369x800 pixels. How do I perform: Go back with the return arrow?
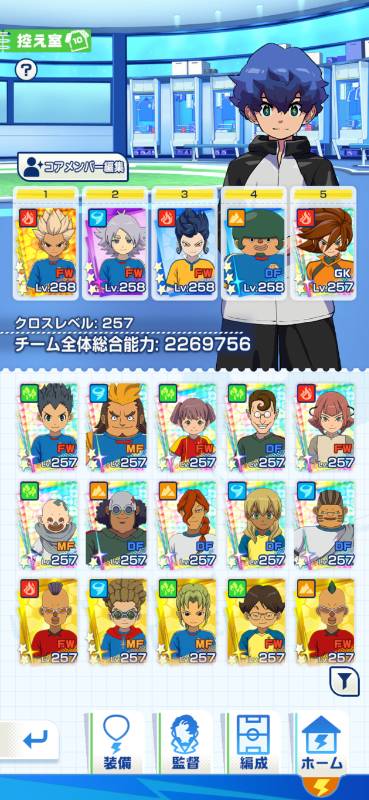click(32, 739)
